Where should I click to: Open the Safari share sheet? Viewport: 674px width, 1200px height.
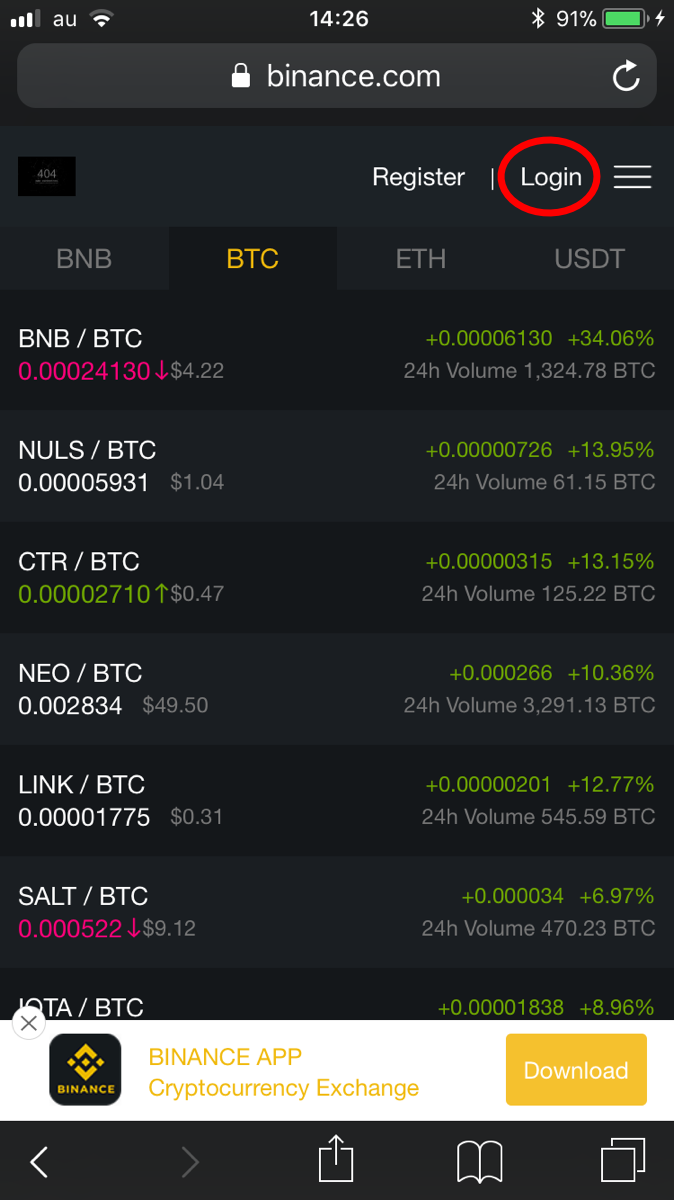coord(337,1160)
